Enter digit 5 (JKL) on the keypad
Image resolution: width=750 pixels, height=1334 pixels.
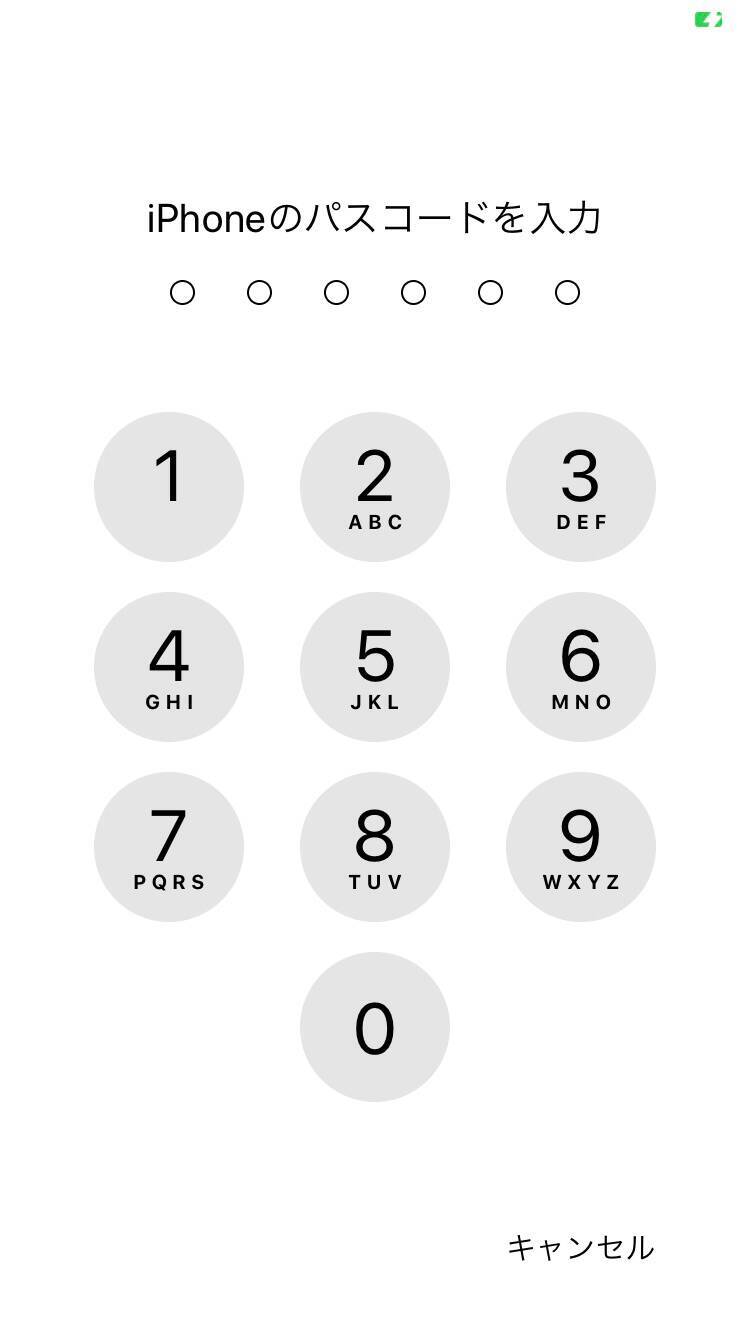click(x=375, y=667)
